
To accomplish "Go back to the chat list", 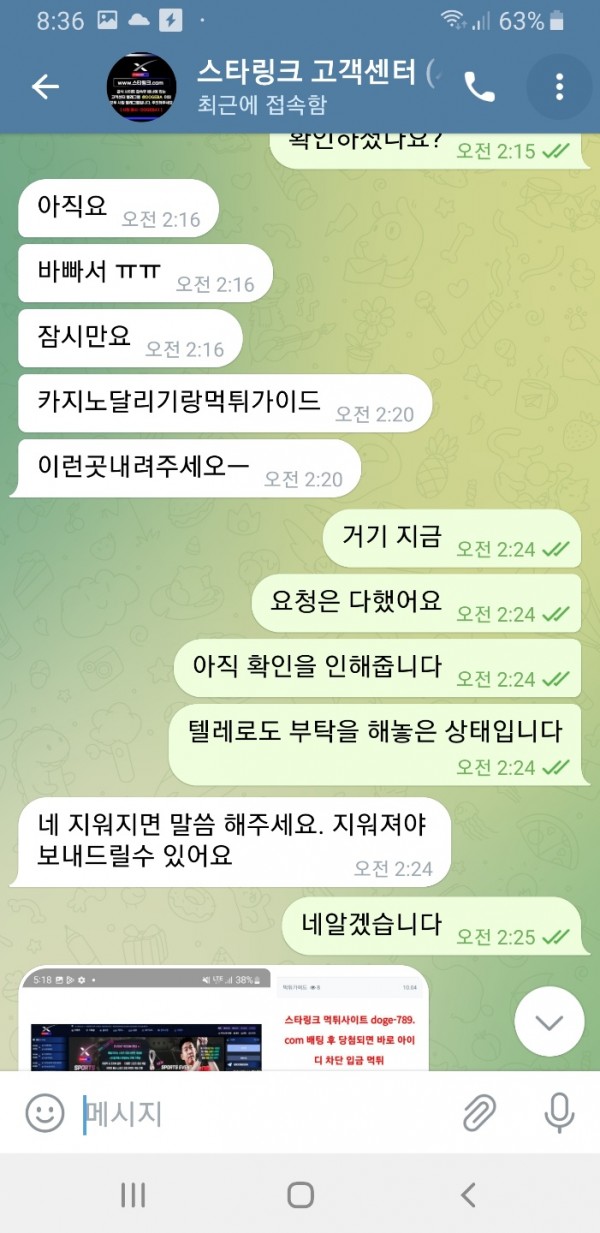I will (x=46, y=87).
